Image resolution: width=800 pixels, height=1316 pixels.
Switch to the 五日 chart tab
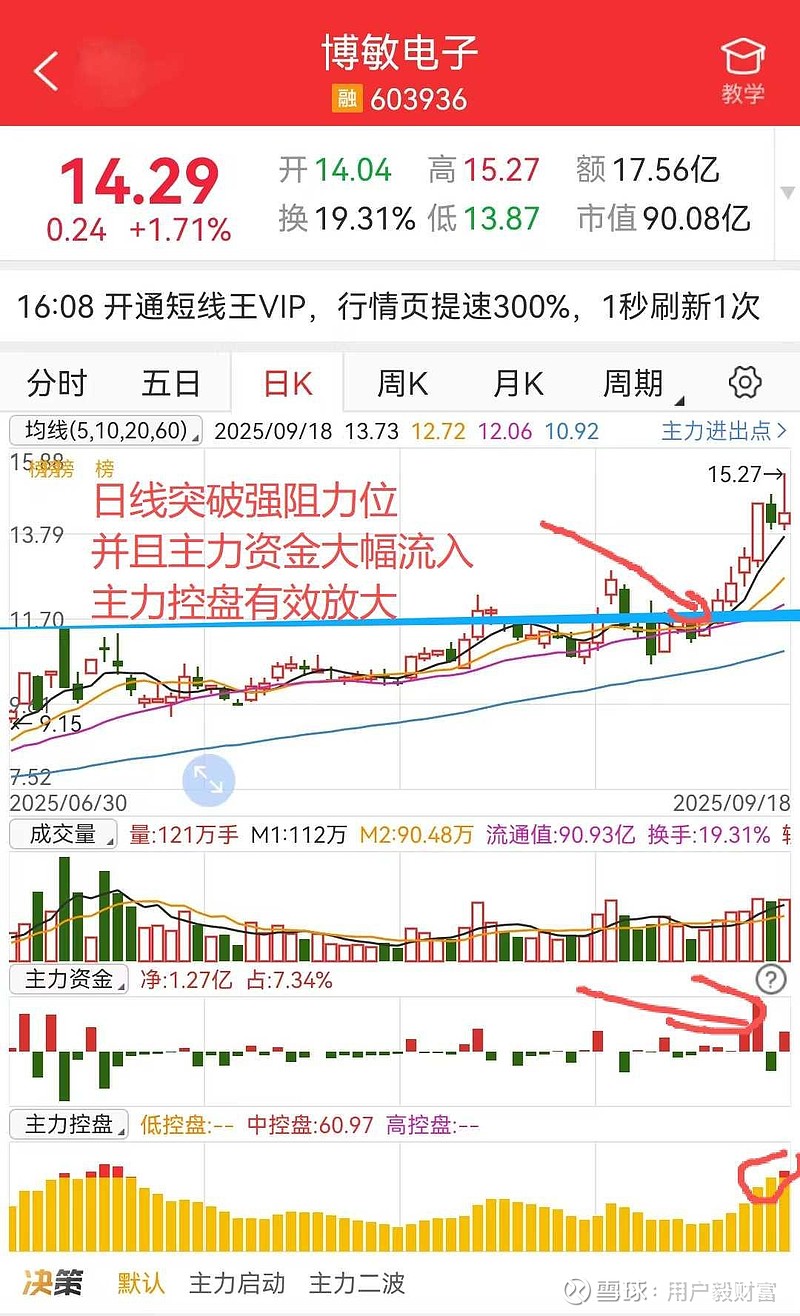coord(171,383)
